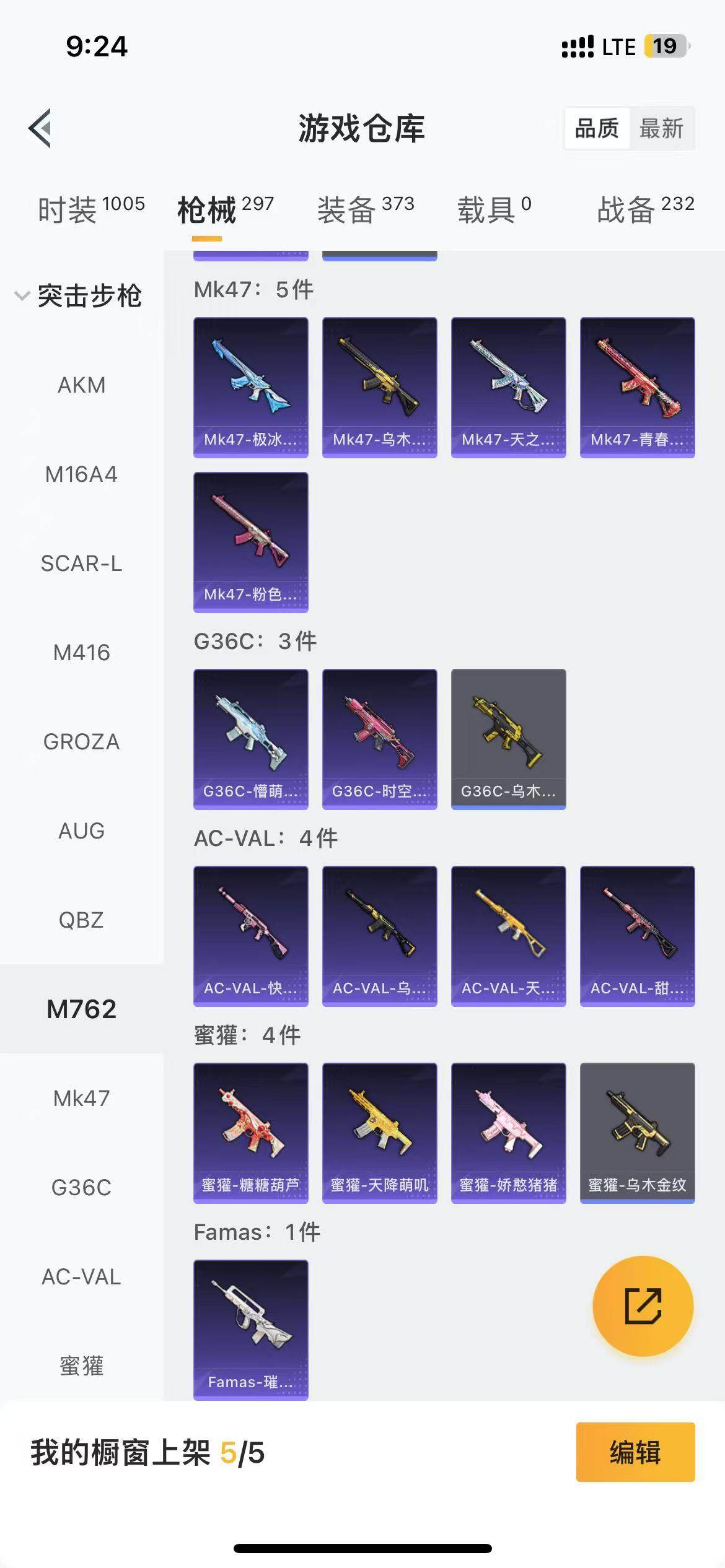This screenshot has height=1568, width=725.
Task: Choose GROZA from the weapon list
Action: [81, 742]
